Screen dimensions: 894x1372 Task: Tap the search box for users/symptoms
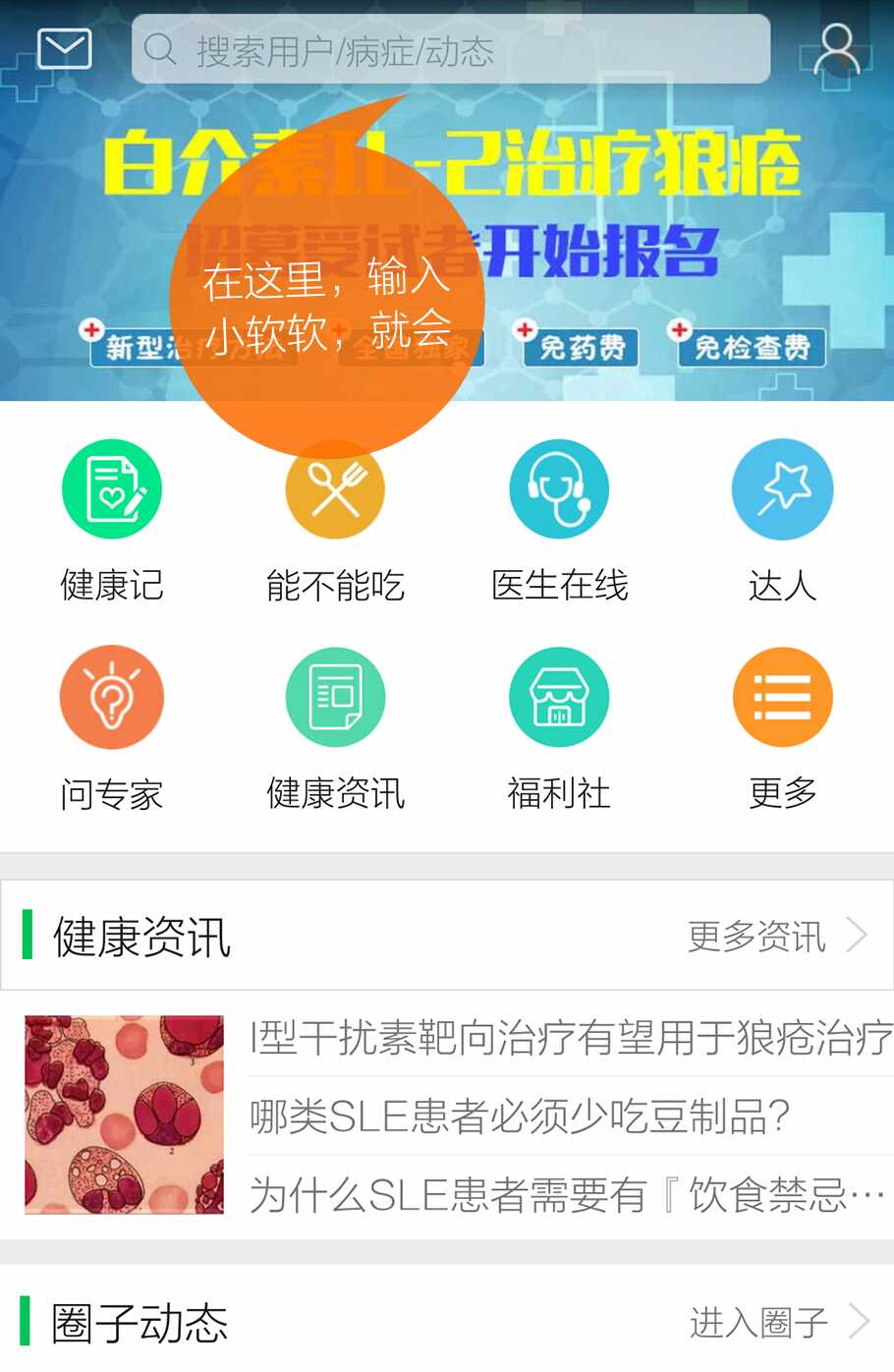tap(450, 49)
